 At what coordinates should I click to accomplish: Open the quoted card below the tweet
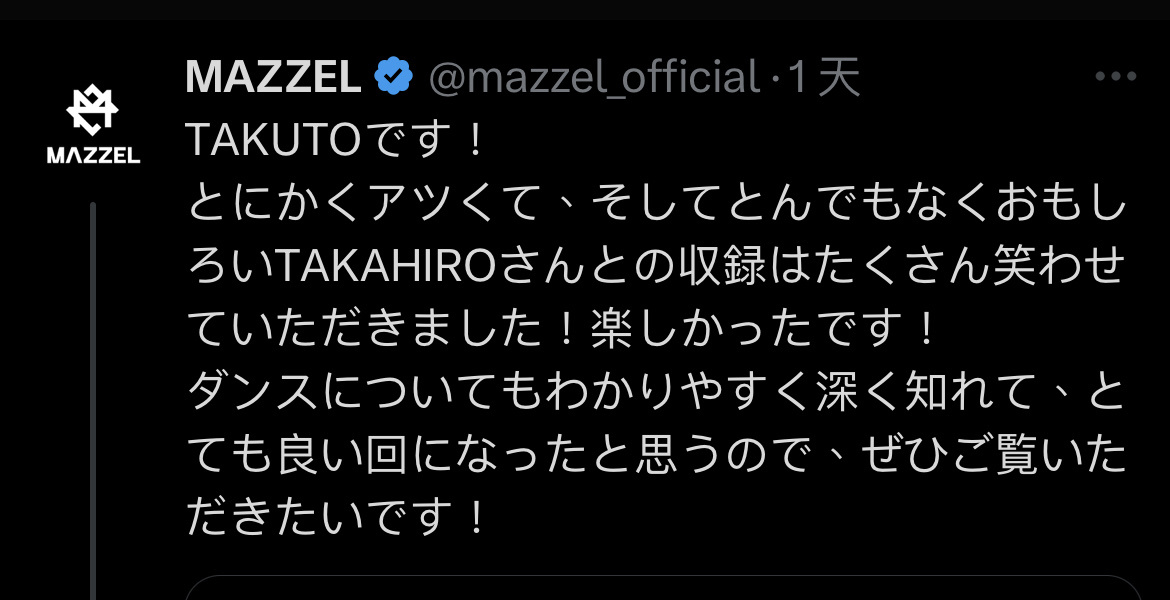pyautogui.click(x=664, y=589)
